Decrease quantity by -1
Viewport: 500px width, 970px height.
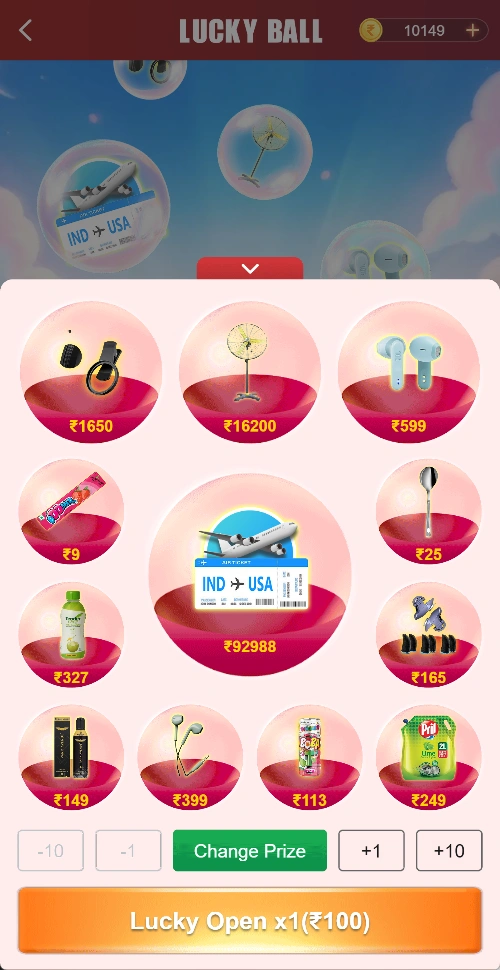128,851
